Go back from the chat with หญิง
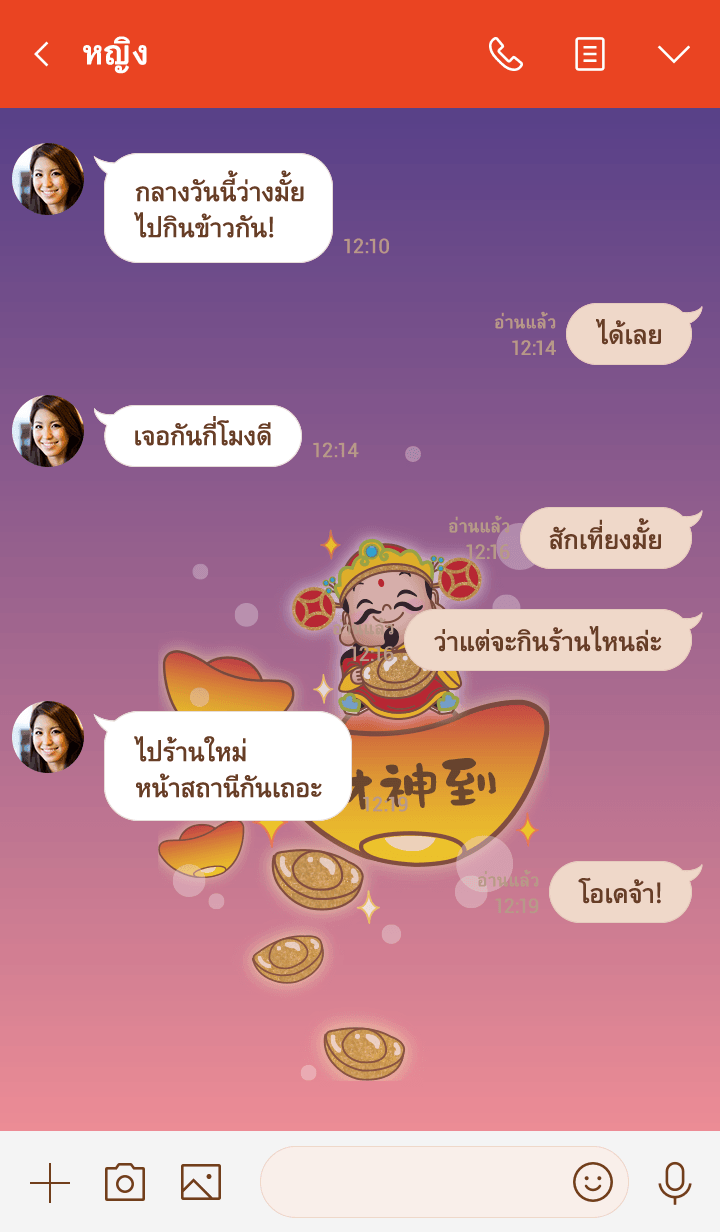The height and width of the screenshot is (1232, 720). (x=41, y=54)
